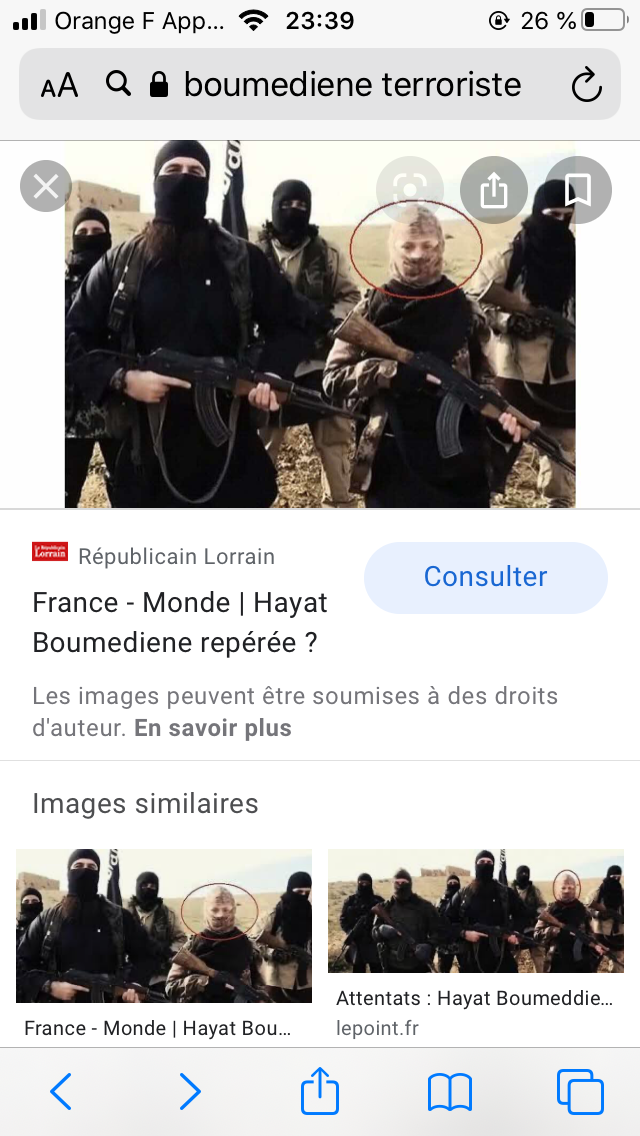Open Google Lens visual search icon
The height and width of the screenshot is (1136, 640).
coord(410,190)
